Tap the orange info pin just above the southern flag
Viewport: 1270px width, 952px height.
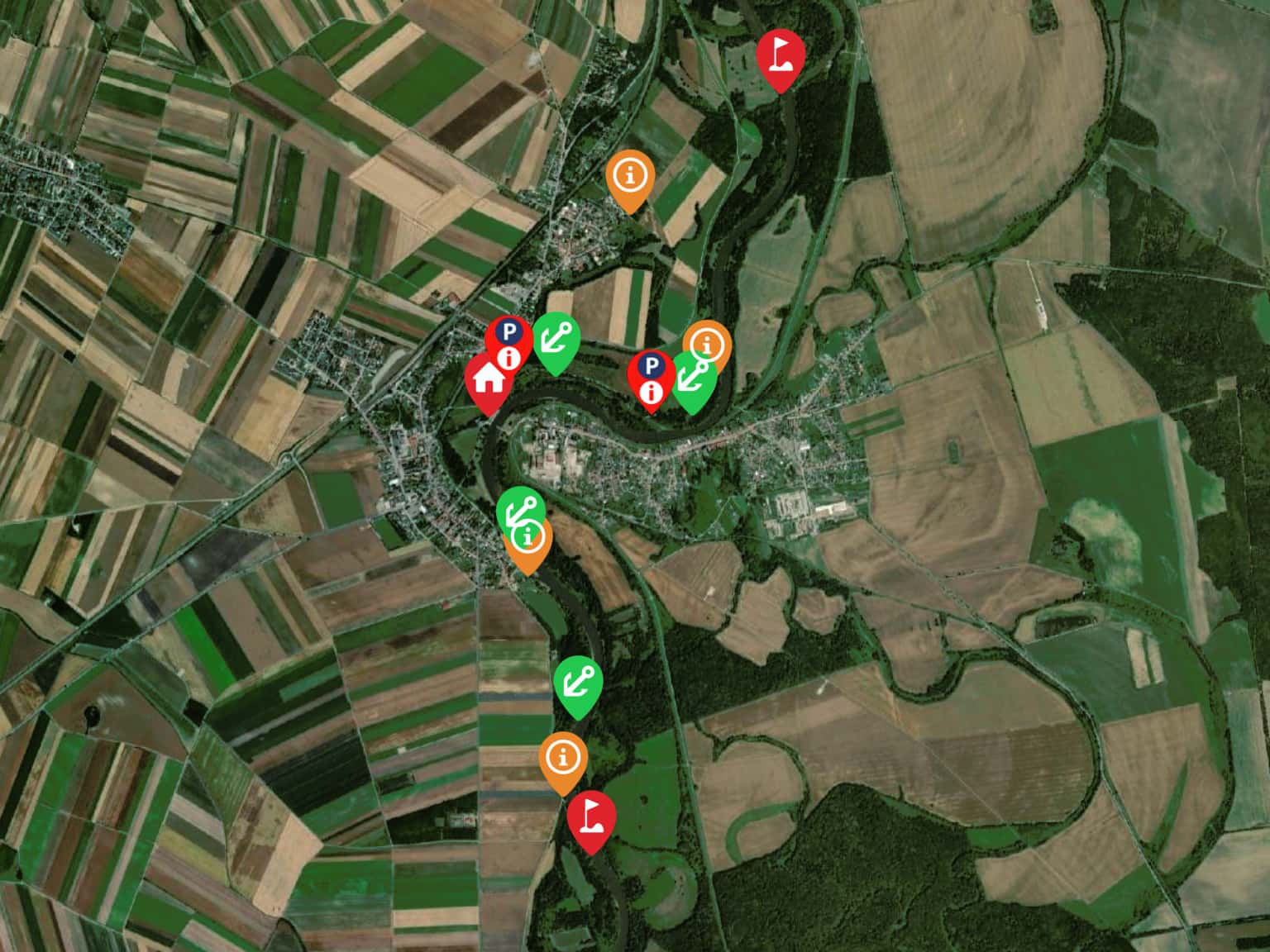(x=563, y=757)
